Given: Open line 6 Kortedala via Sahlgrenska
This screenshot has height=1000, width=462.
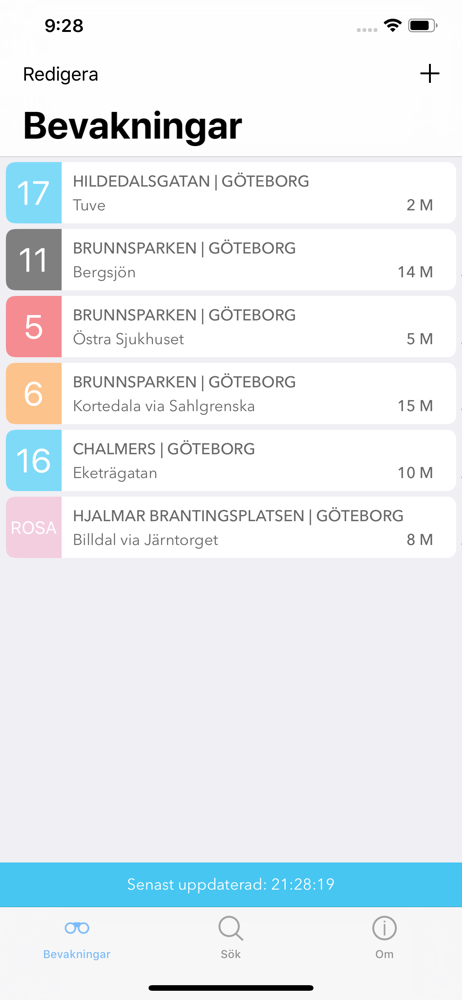Looking at the screenshot, I should pyautogui.click(x=231, y=393).
